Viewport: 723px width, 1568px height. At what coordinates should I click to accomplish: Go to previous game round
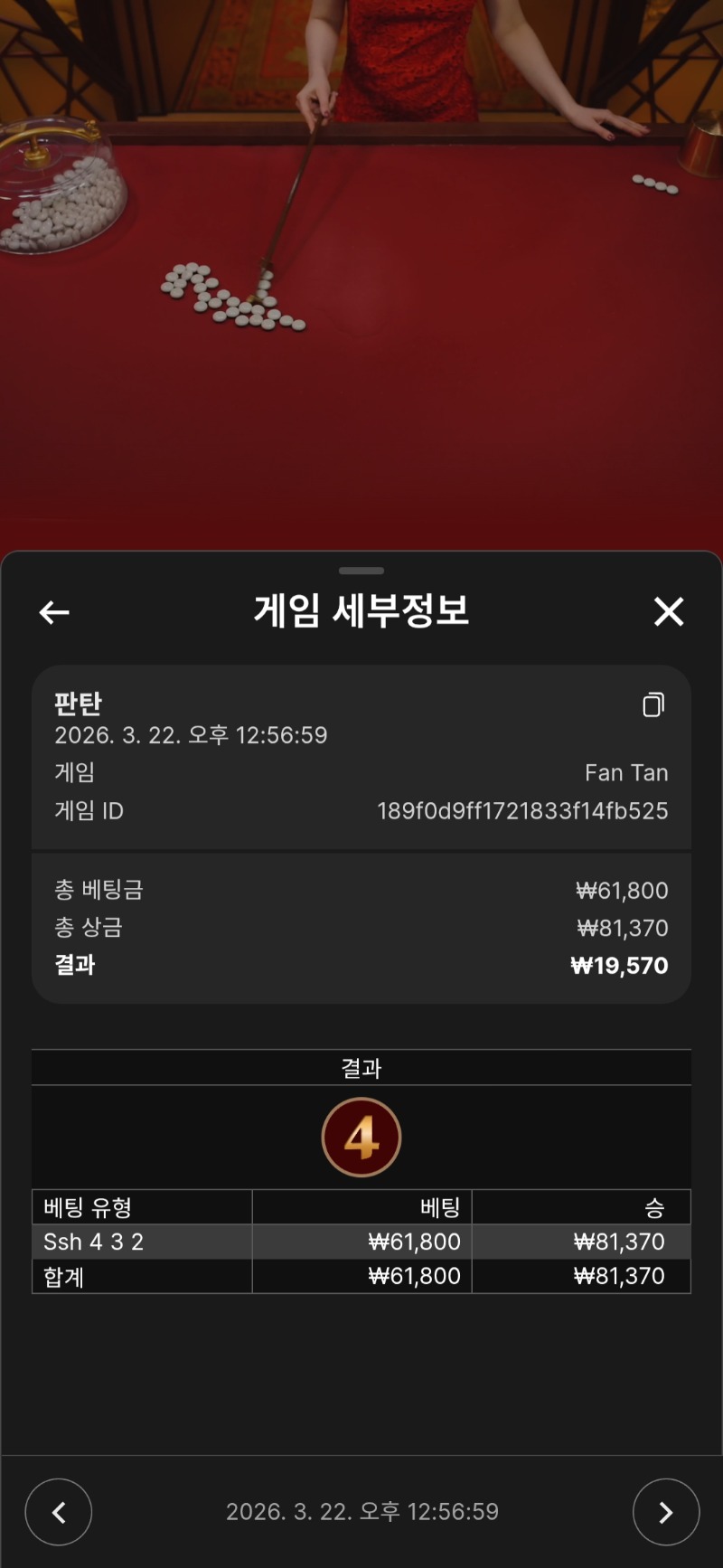click(x=59, y=1511)
